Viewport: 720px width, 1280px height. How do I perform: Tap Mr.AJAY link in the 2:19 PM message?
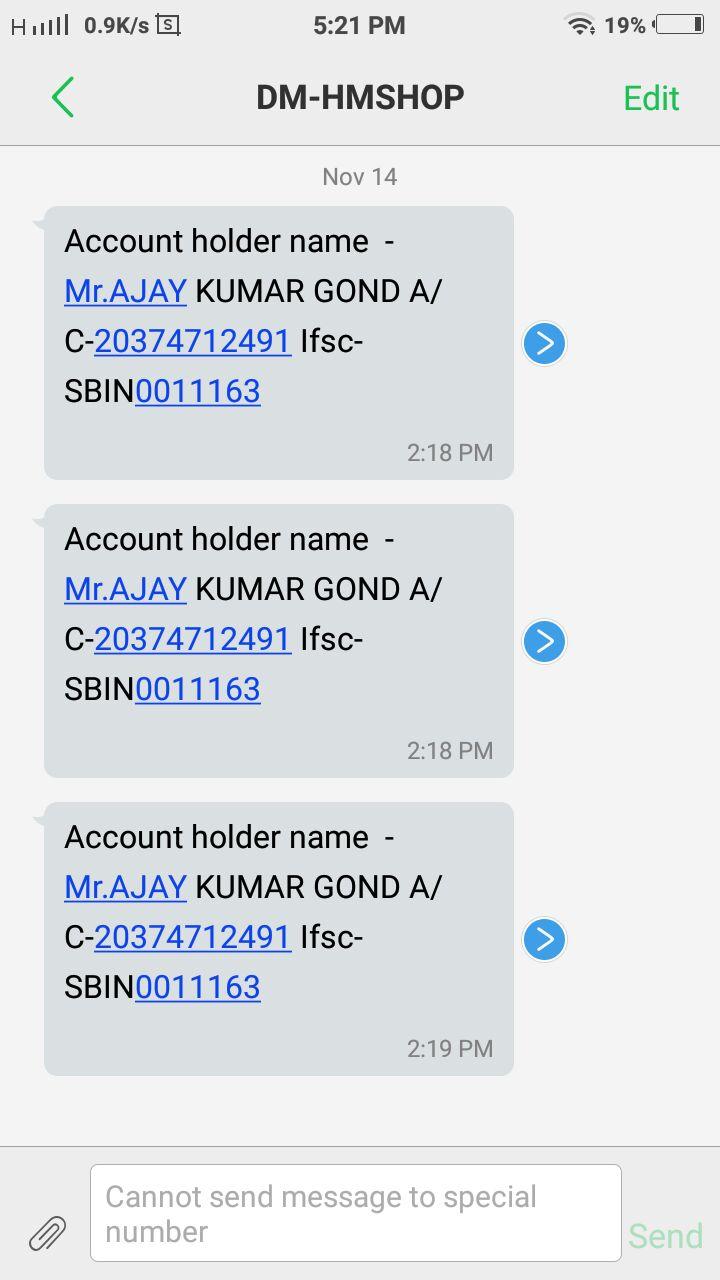125,887
